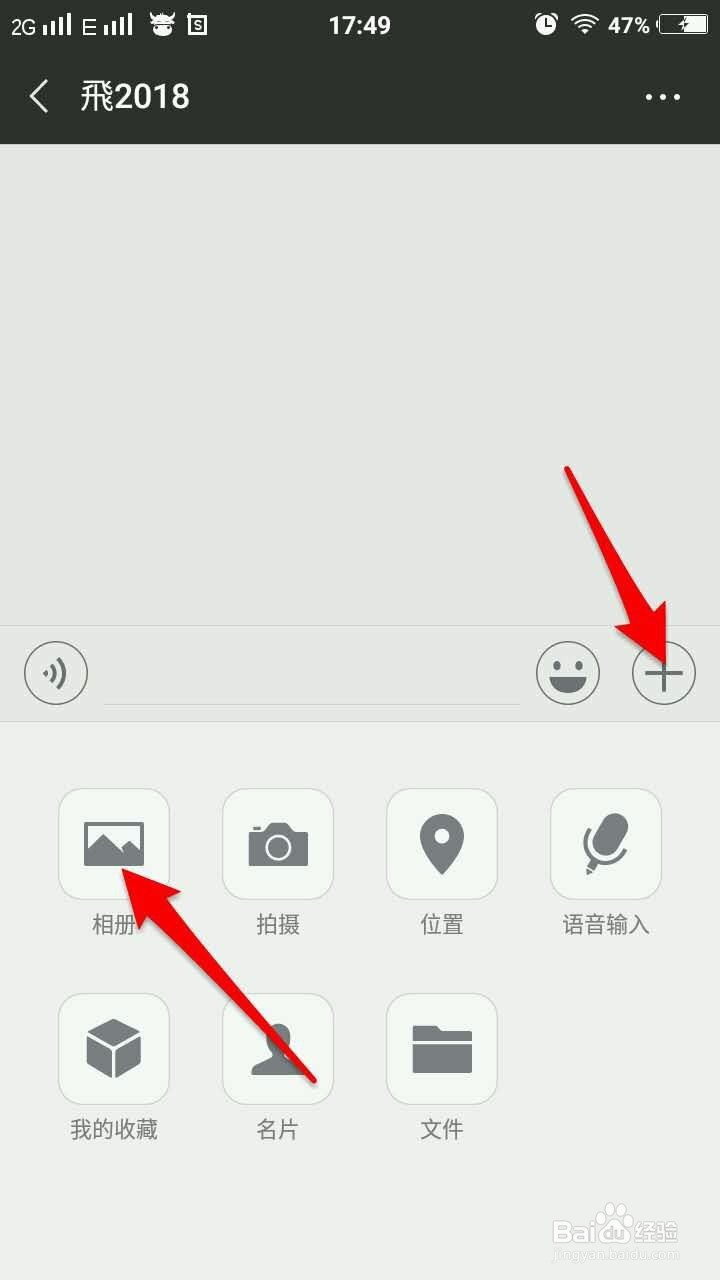The width and height of the screenshot is (720, 1280).
Task: Share your location using the 位置 icon
Action: coord(442,843)
